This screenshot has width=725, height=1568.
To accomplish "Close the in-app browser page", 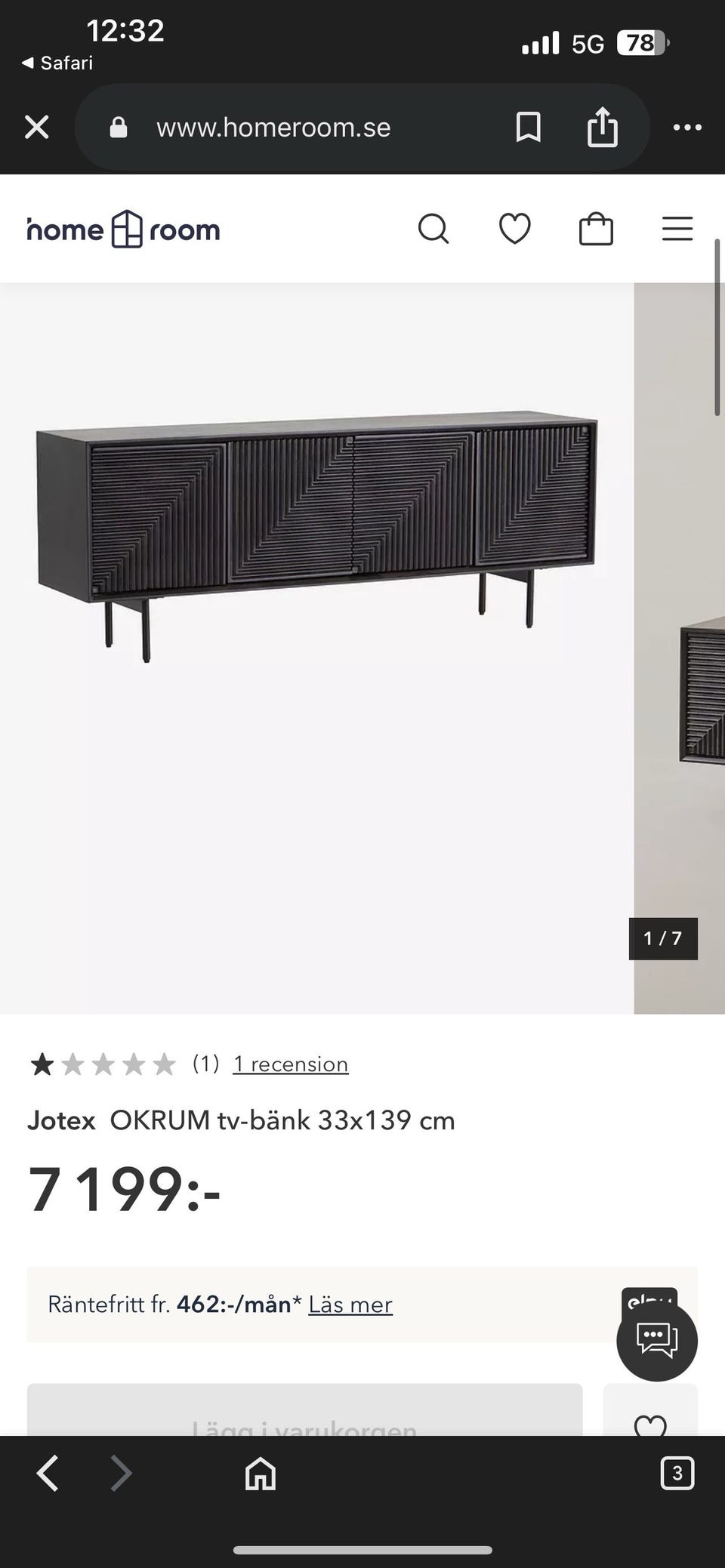I will tap(36, 128).
